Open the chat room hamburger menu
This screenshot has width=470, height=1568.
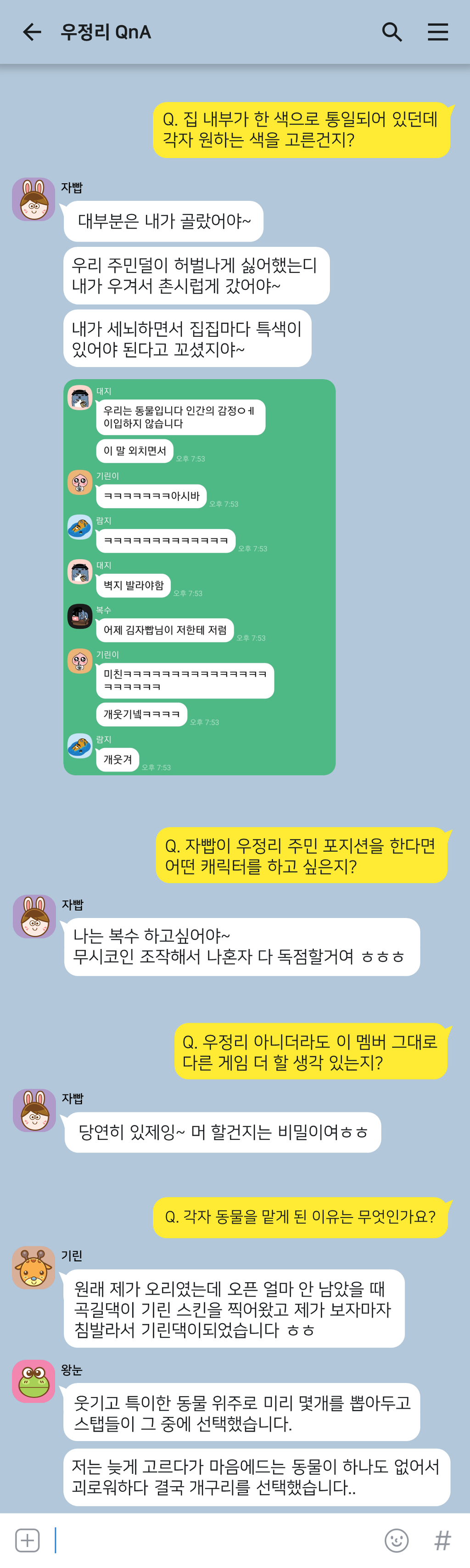437,32
